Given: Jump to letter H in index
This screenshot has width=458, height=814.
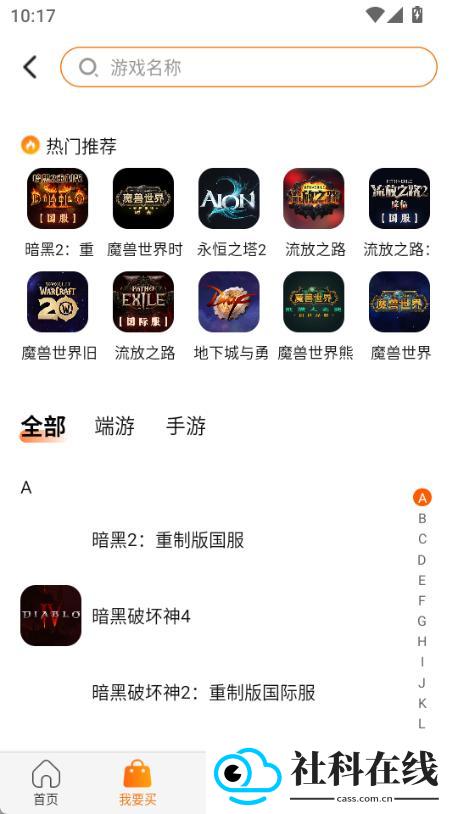Looking at the screenshot, I should (x=422, y=642).
